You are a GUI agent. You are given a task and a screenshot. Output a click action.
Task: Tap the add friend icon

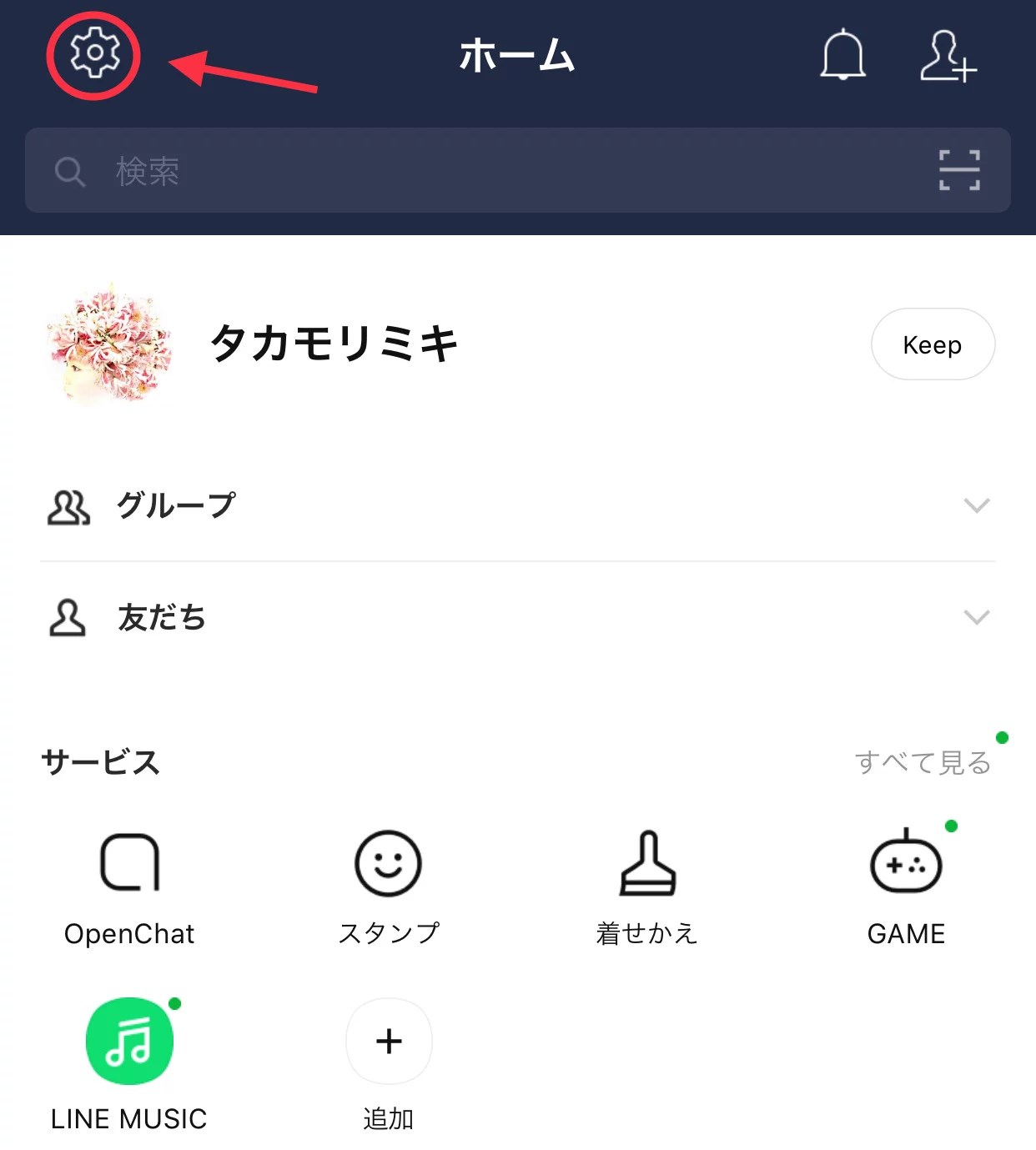tap(947, 57)
